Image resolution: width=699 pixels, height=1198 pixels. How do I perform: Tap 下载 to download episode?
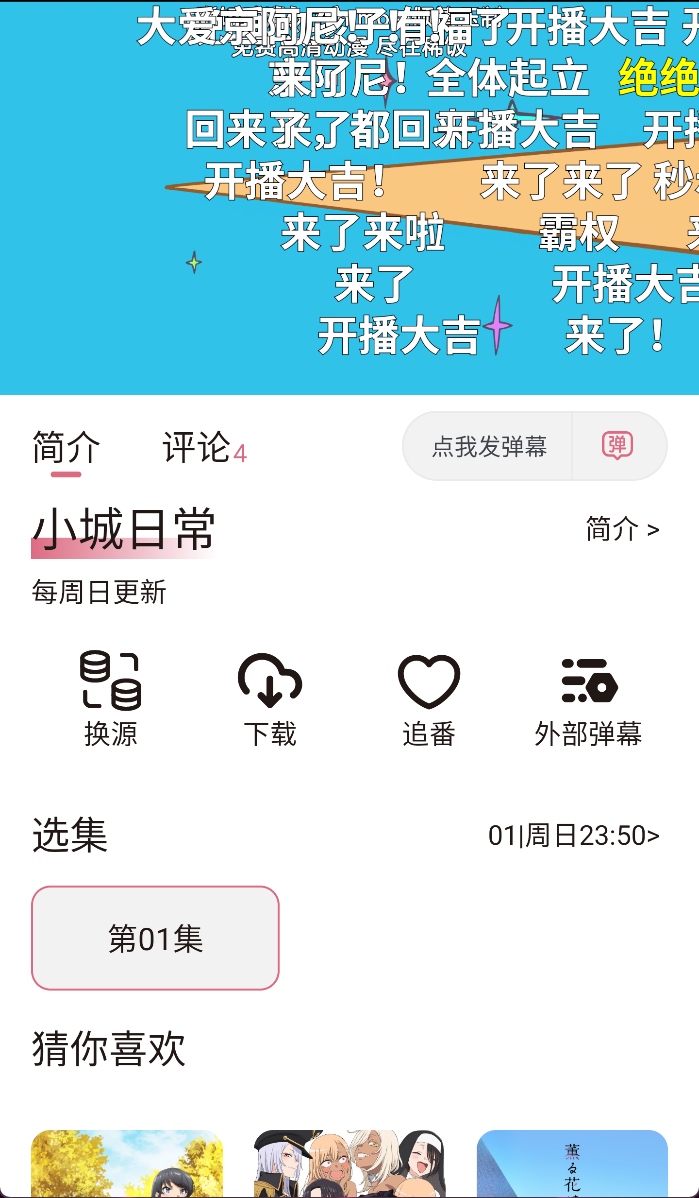(x=270, y=699)
